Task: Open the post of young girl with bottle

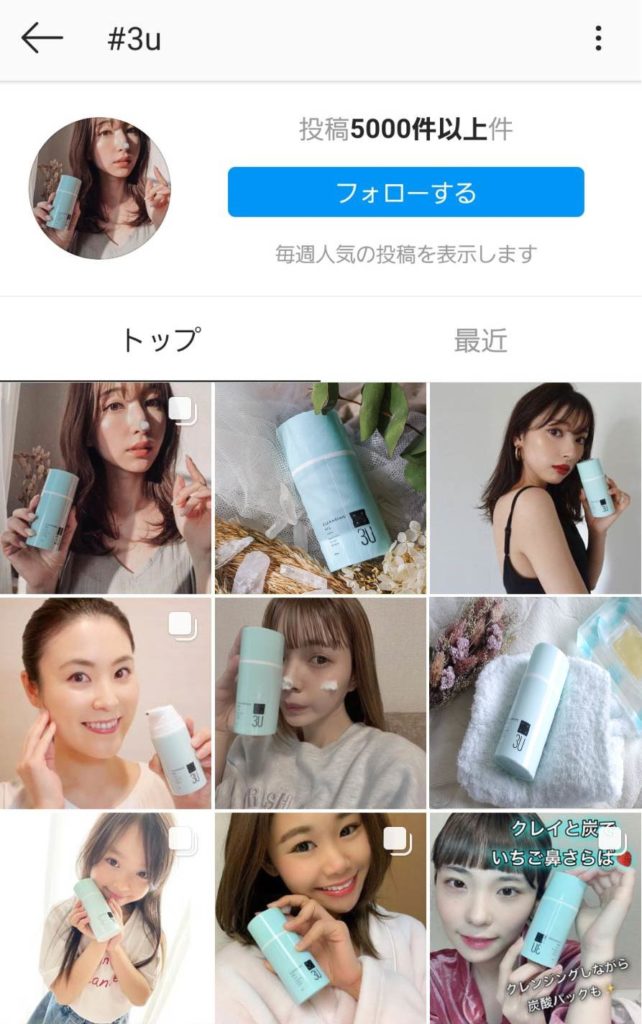Action: (x=105, y=918)
